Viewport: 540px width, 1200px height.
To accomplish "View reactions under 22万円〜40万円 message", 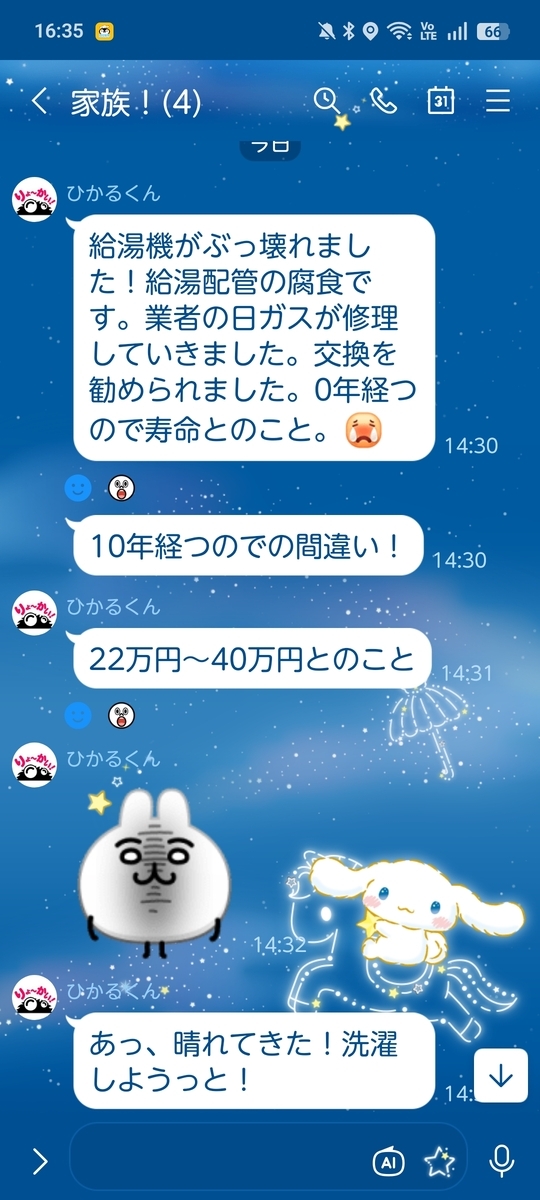I will [100, 715].
